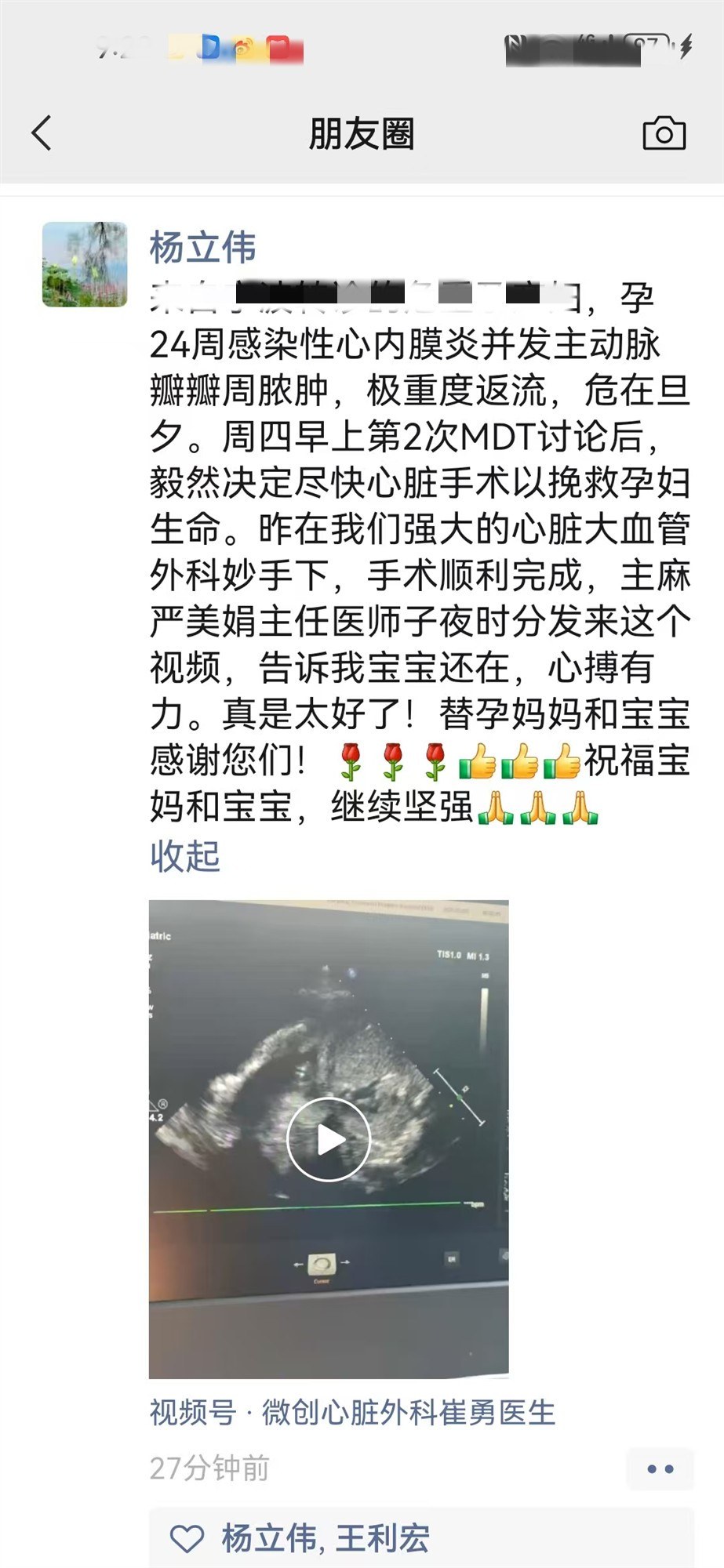Open the like and comment menu
The width and height of the screenshot is (724, 1568).
pos(660,1468)
